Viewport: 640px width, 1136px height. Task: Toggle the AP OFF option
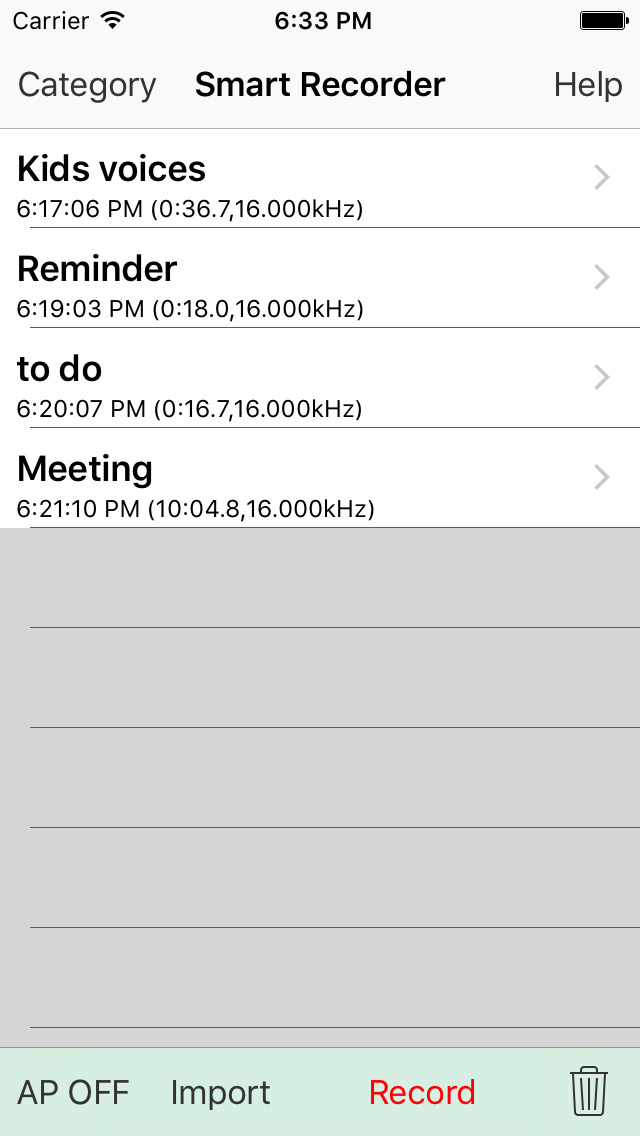point(73,1092)
